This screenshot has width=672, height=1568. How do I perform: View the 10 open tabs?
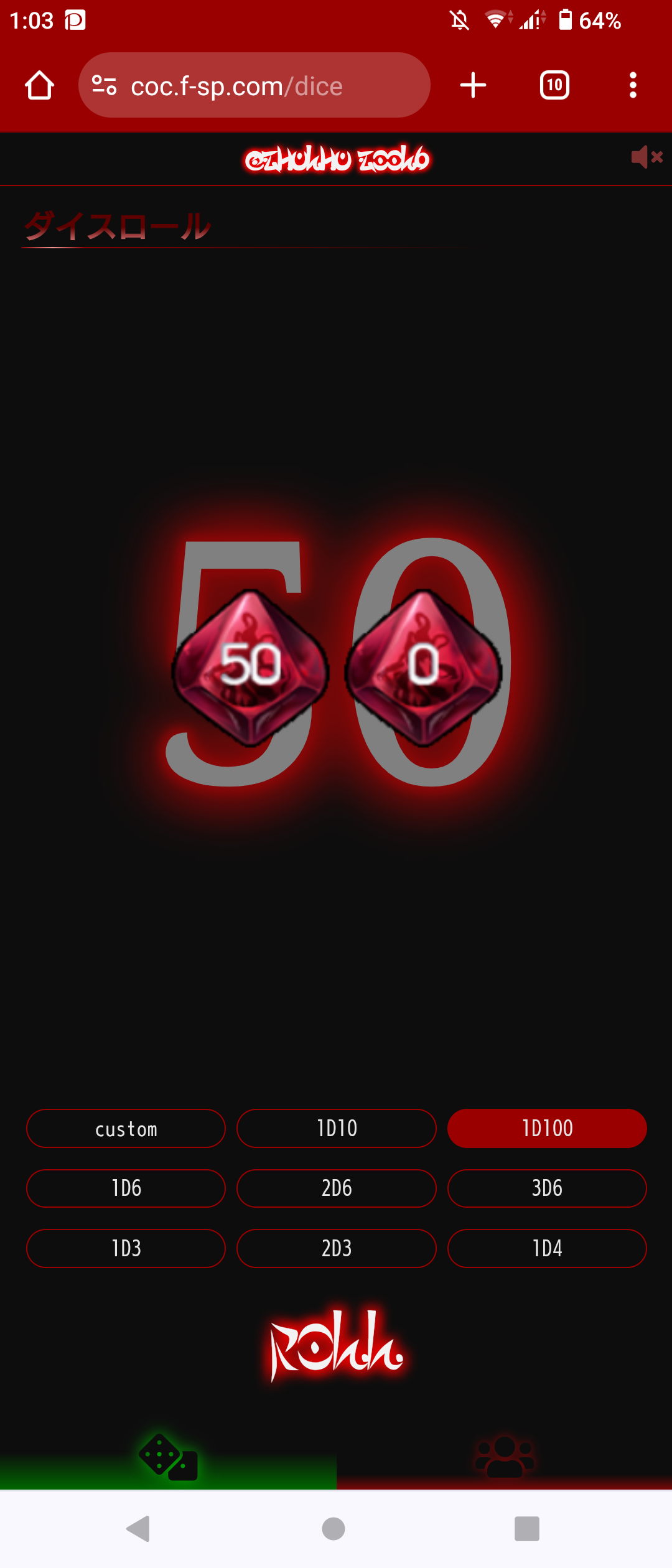(554, 85)
